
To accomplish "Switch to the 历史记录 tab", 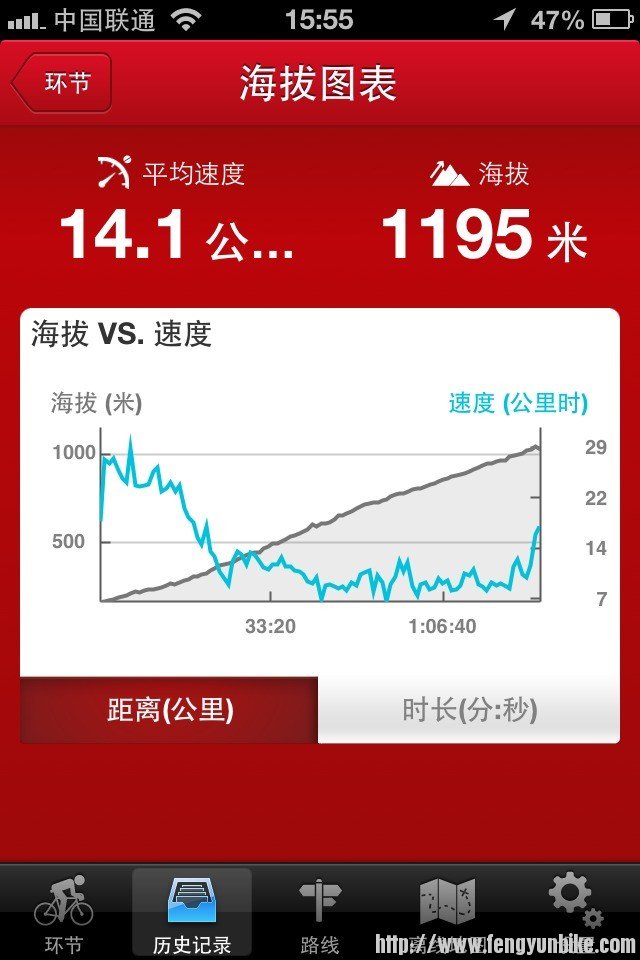I will (192, 912).
